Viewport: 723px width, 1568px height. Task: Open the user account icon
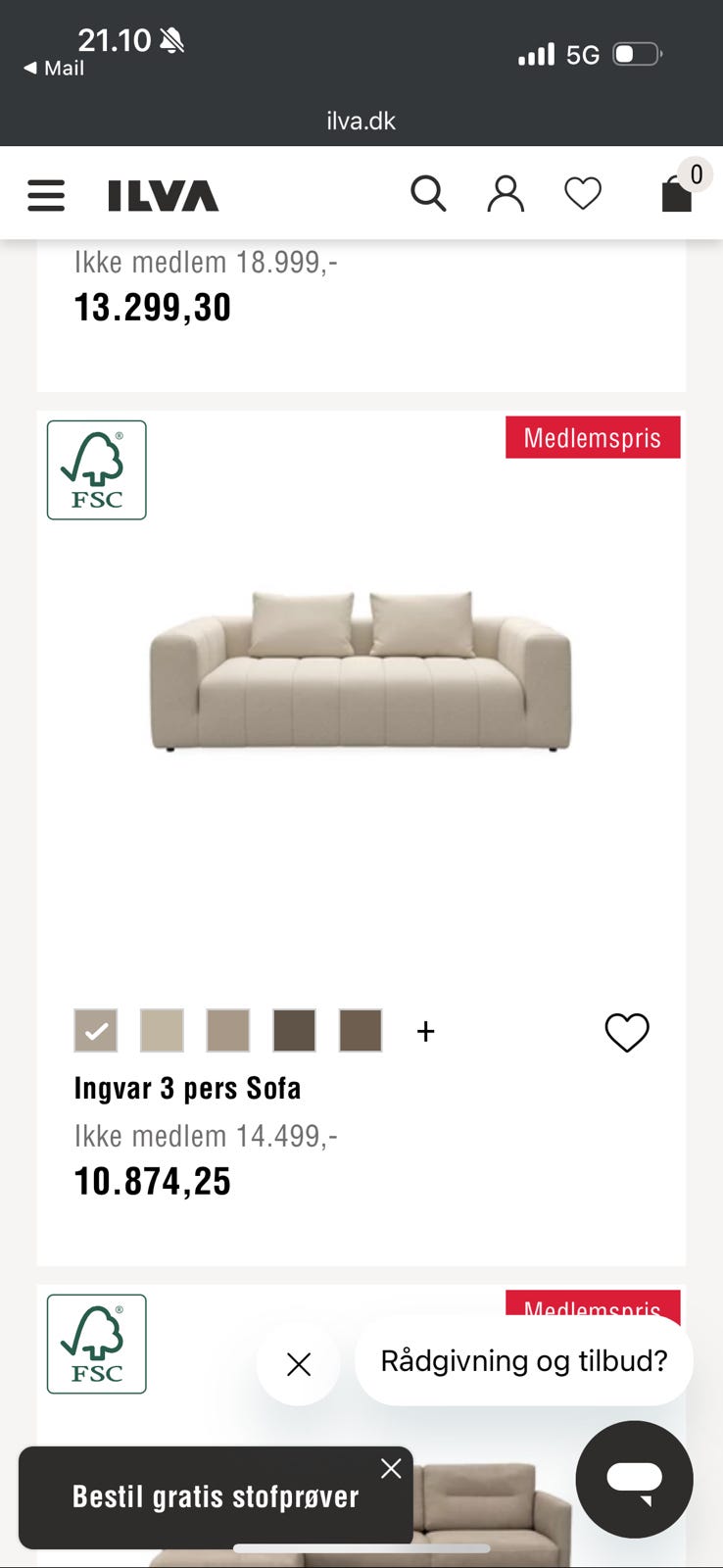[506, 193]
